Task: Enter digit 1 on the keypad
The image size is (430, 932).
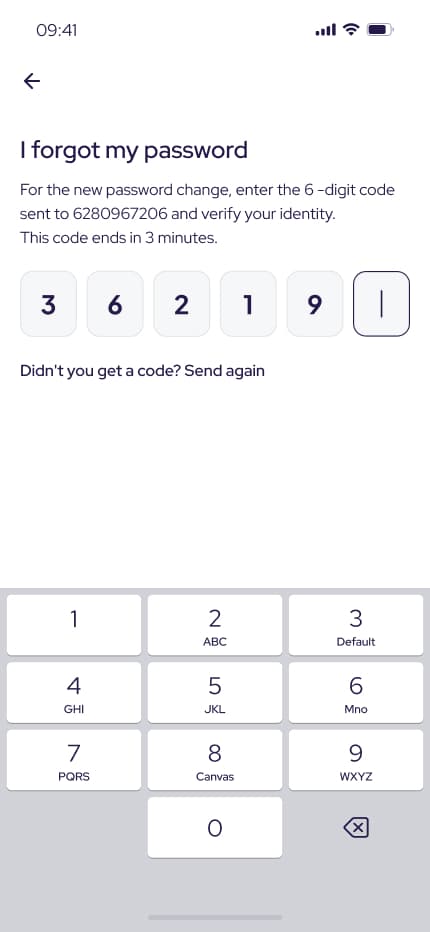Action: [x=74, y=625]
